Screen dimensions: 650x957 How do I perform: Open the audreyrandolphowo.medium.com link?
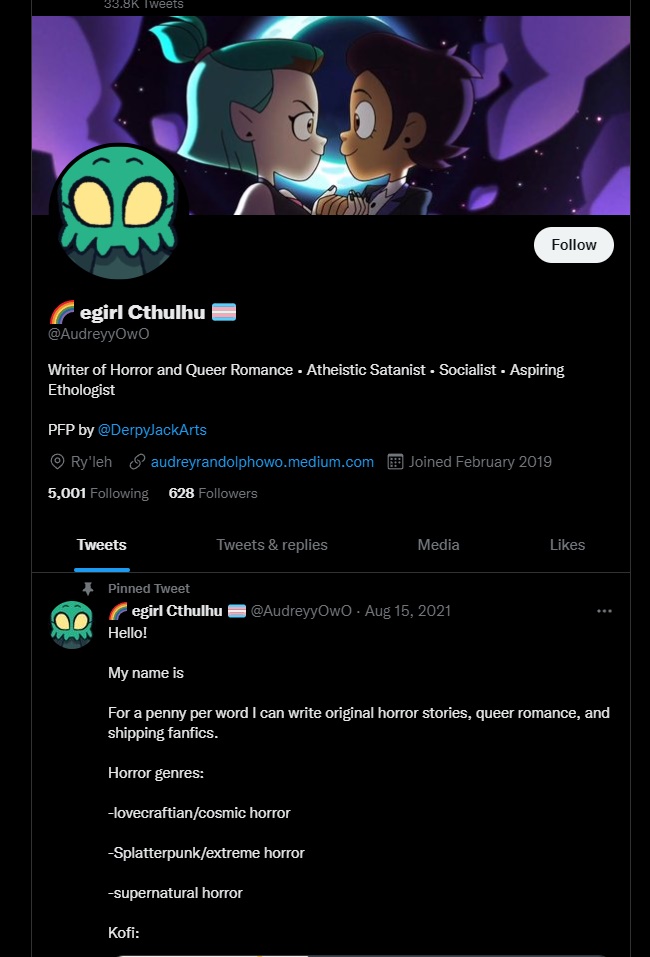click(262, 462)
